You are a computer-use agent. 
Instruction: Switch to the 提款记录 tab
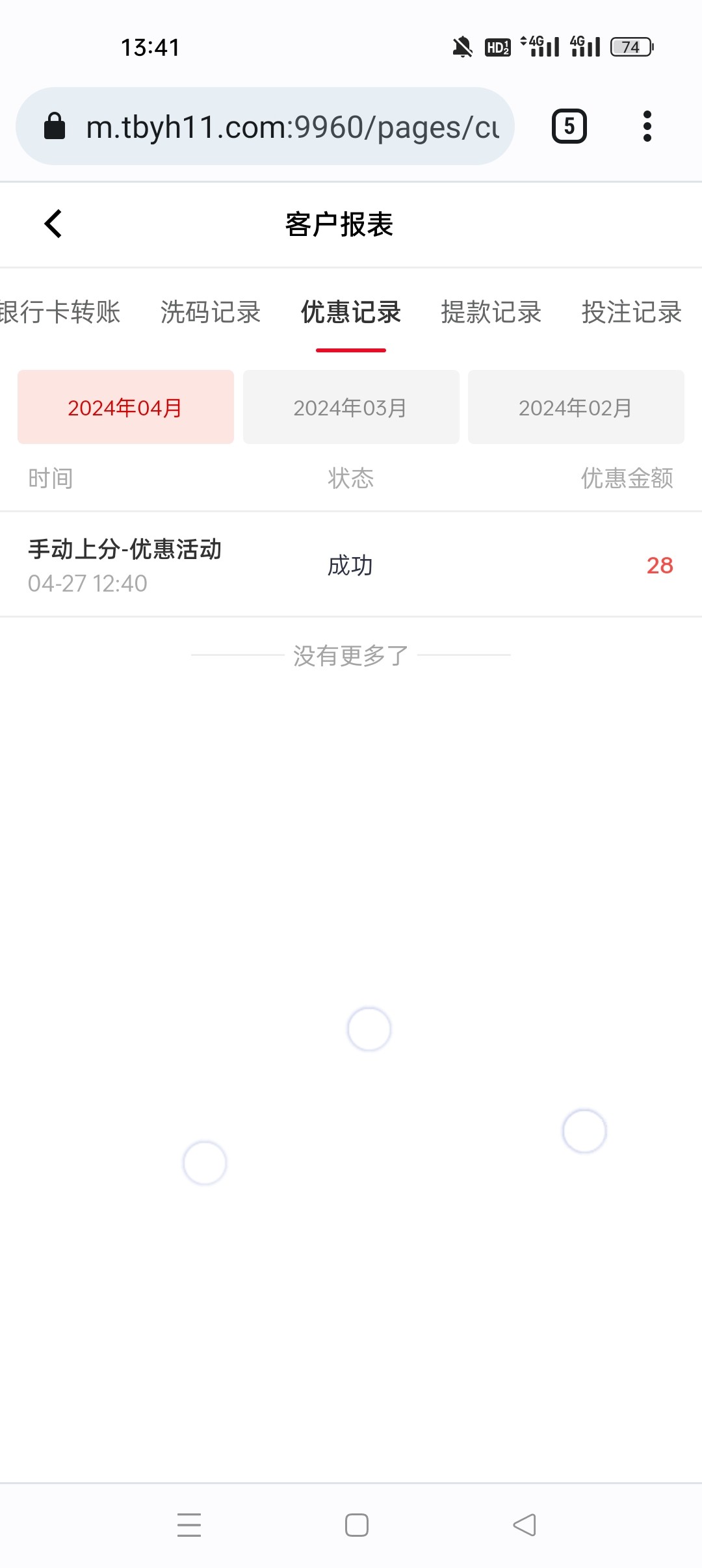click(x=491, y=312)
